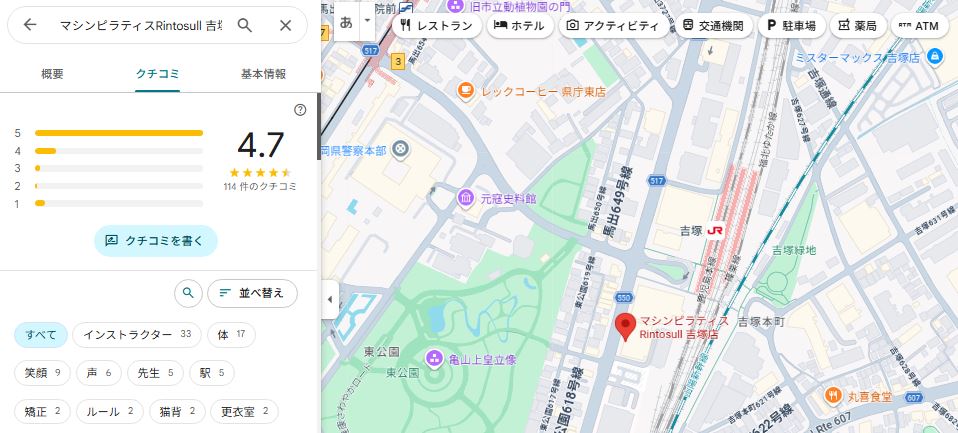The width and height of the screenshot is (958, 433).
Task: Show ATM locations on the map
Action: 918,25
